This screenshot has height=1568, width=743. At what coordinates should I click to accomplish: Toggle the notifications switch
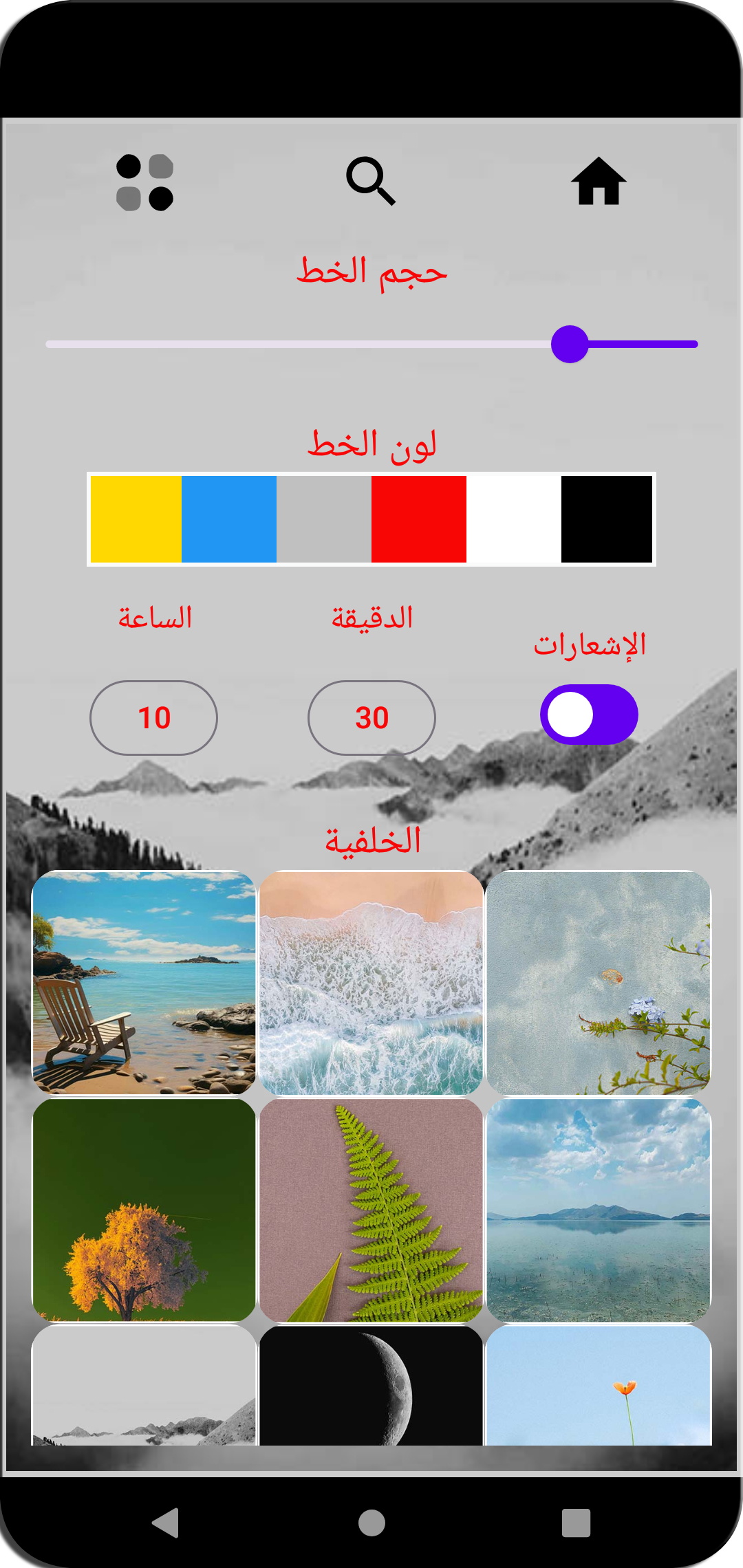pos(589,715)
